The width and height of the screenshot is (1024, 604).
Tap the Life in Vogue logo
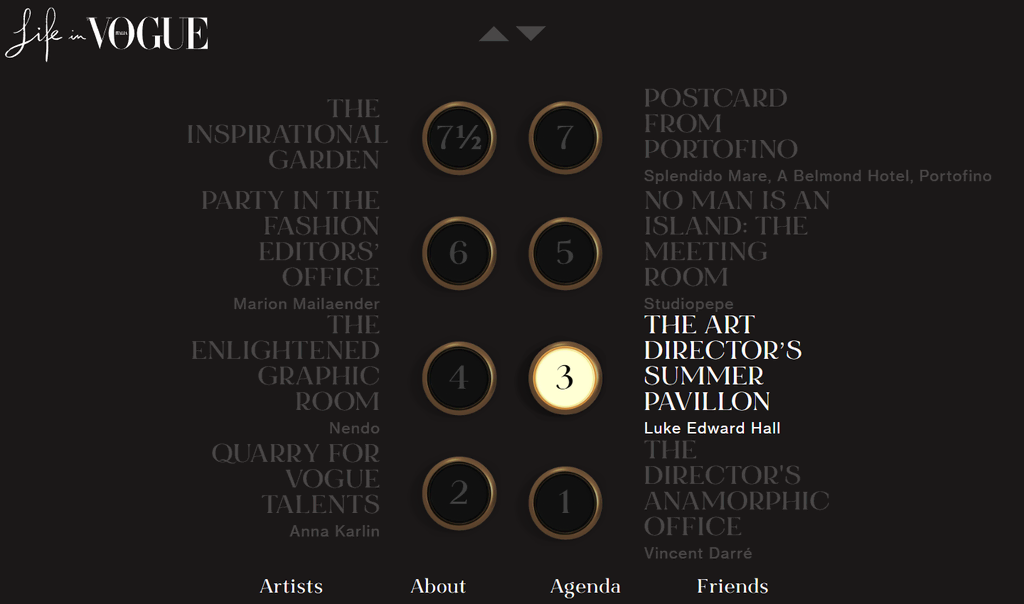107,36
